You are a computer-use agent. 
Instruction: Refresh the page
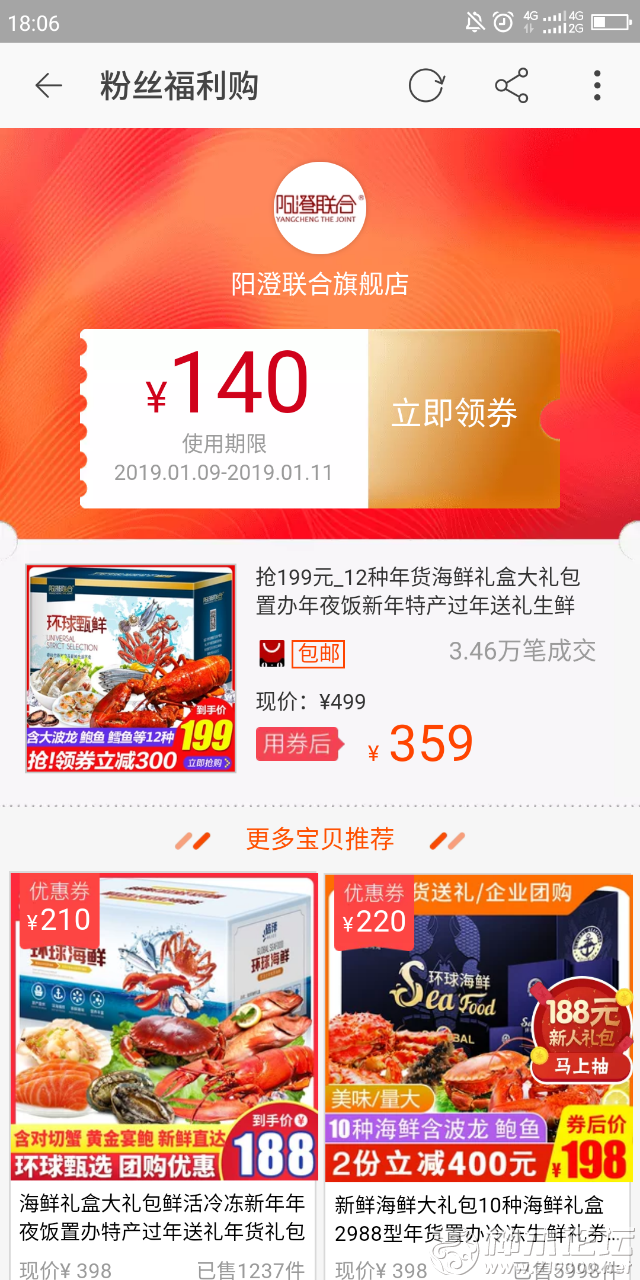(x=425, y=86)
